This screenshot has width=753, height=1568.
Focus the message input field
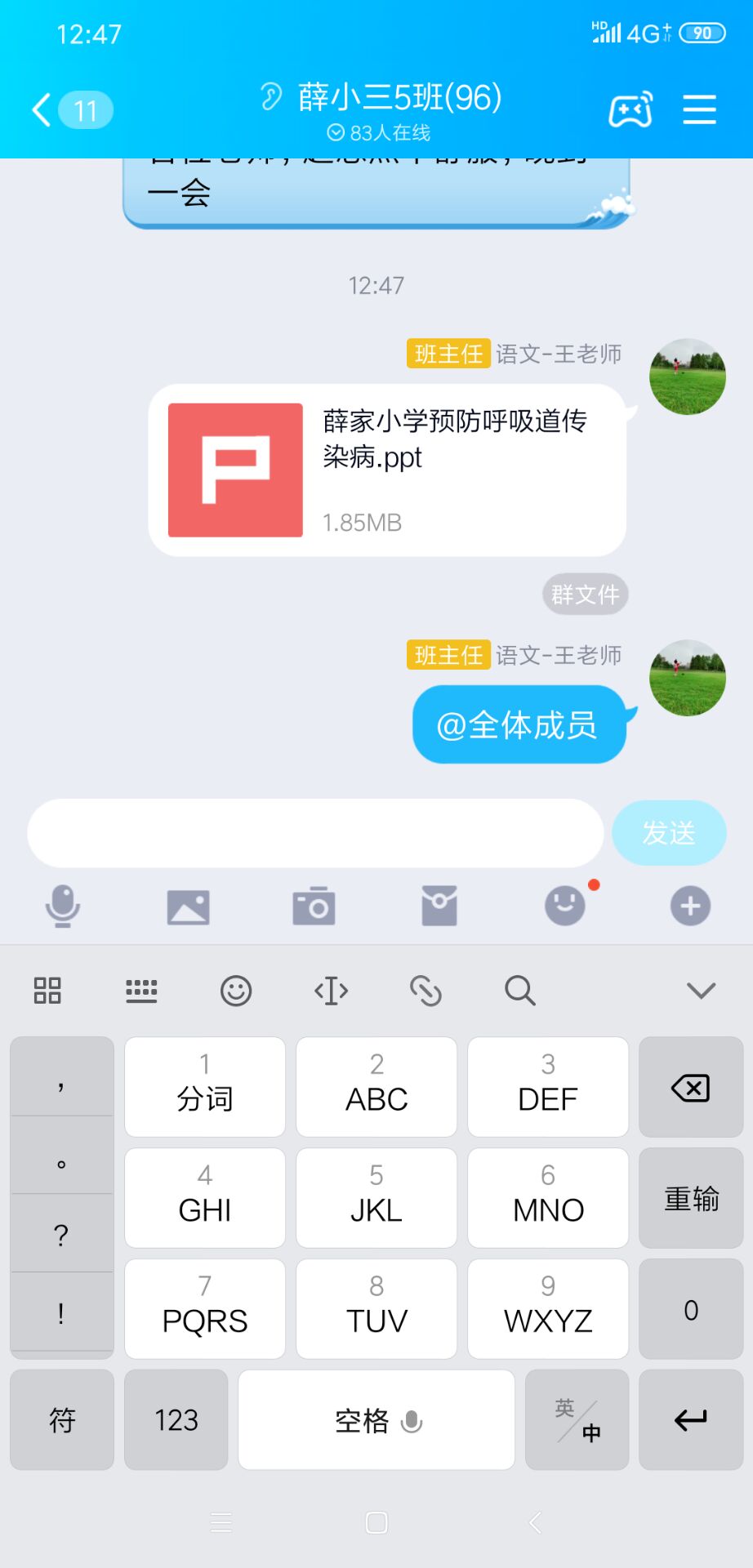(x=315, y=833)
